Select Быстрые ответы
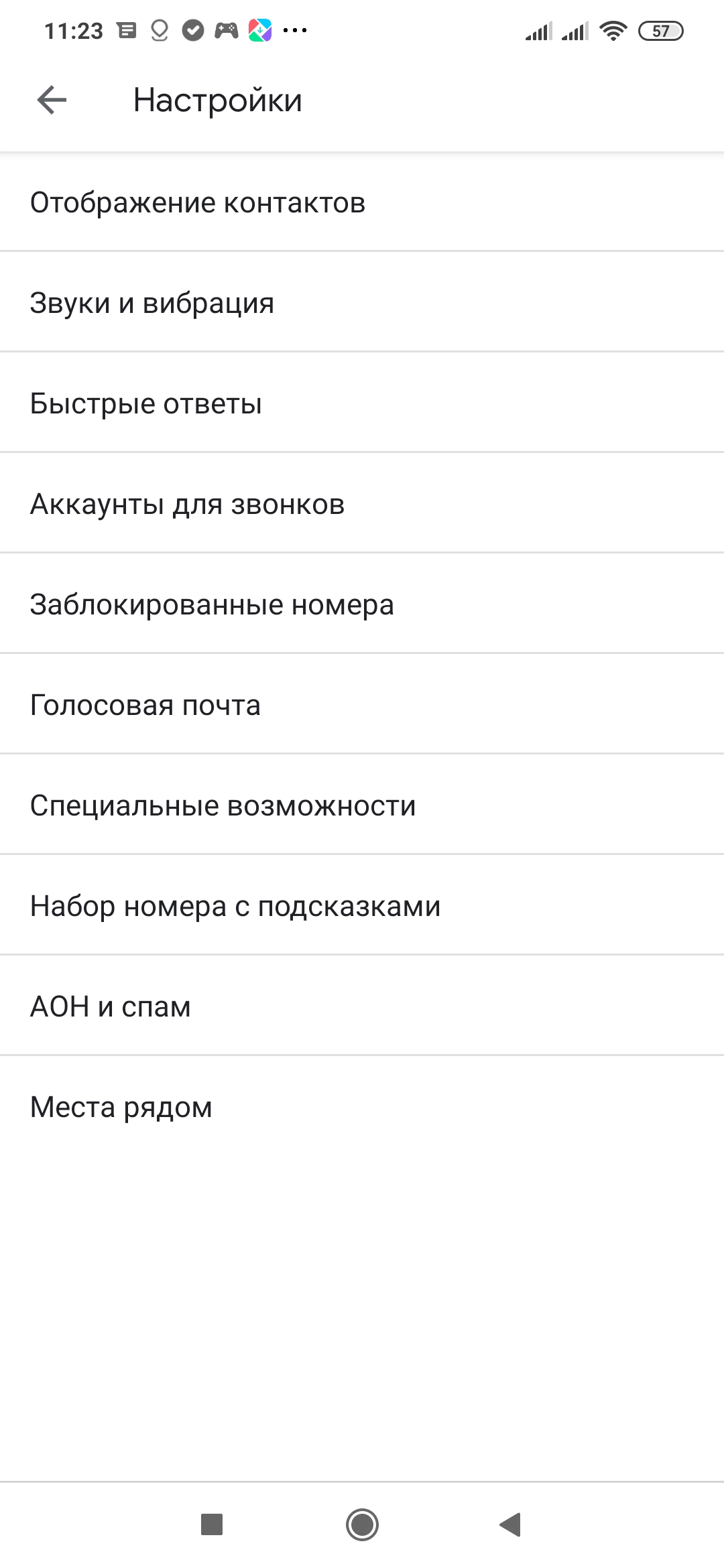The image size is (724, 1568). [x=146, y=403]
